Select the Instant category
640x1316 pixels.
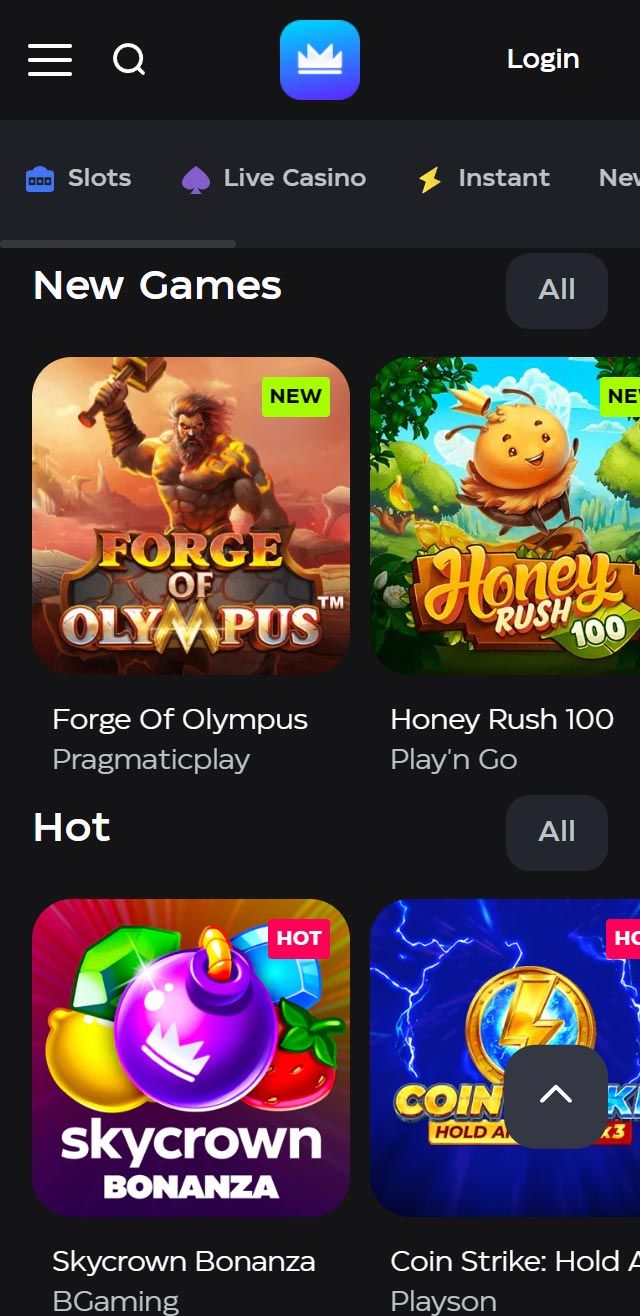(x=484, y=179)
